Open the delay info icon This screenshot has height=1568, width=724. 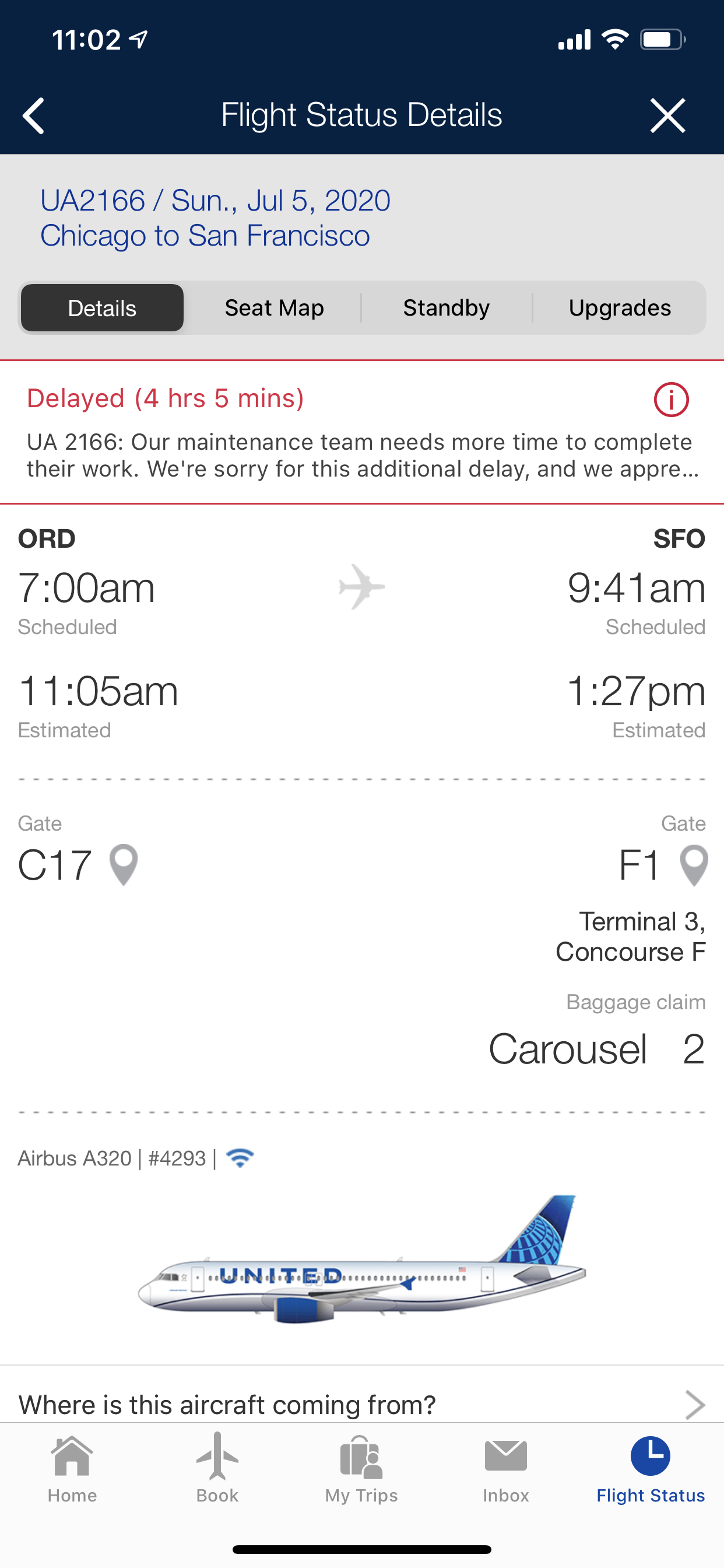(671, 400)
